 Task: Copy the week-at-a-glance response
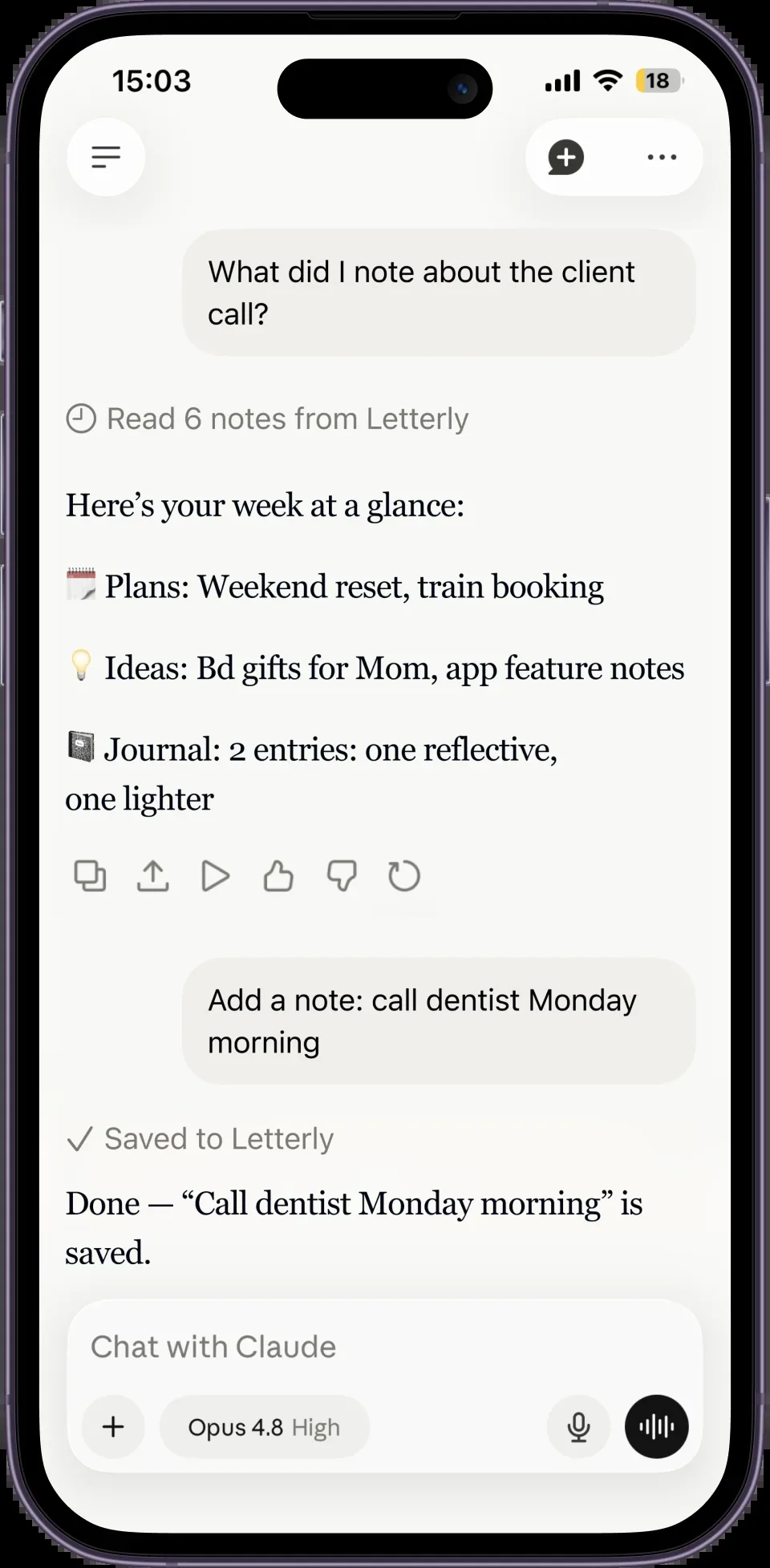90,876
